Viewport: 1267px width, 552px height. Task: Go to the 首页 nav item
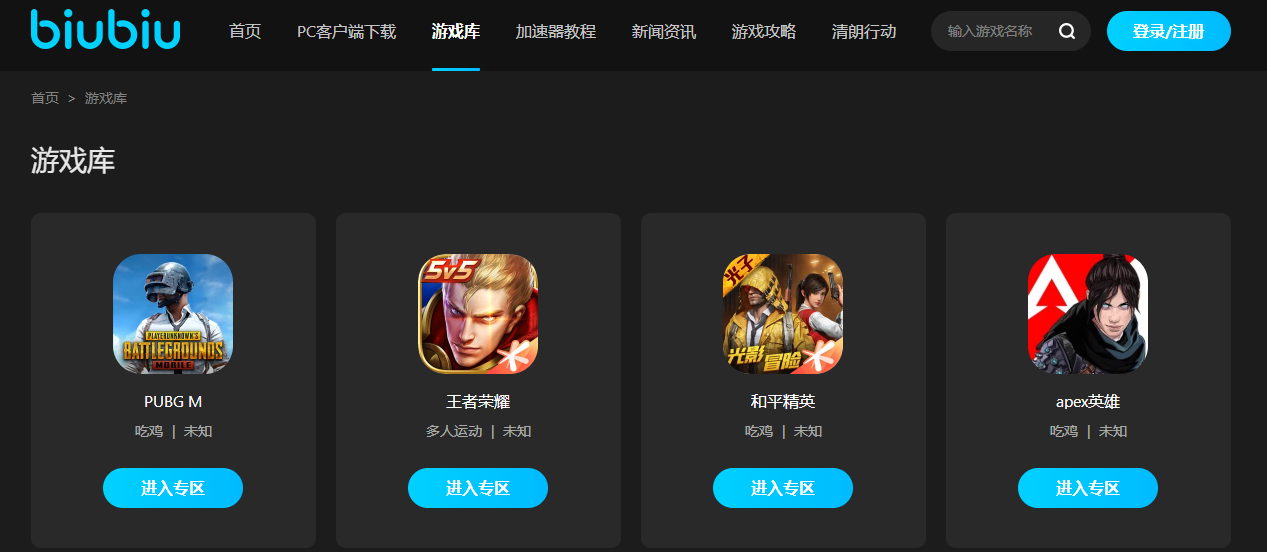coord(245,32)
